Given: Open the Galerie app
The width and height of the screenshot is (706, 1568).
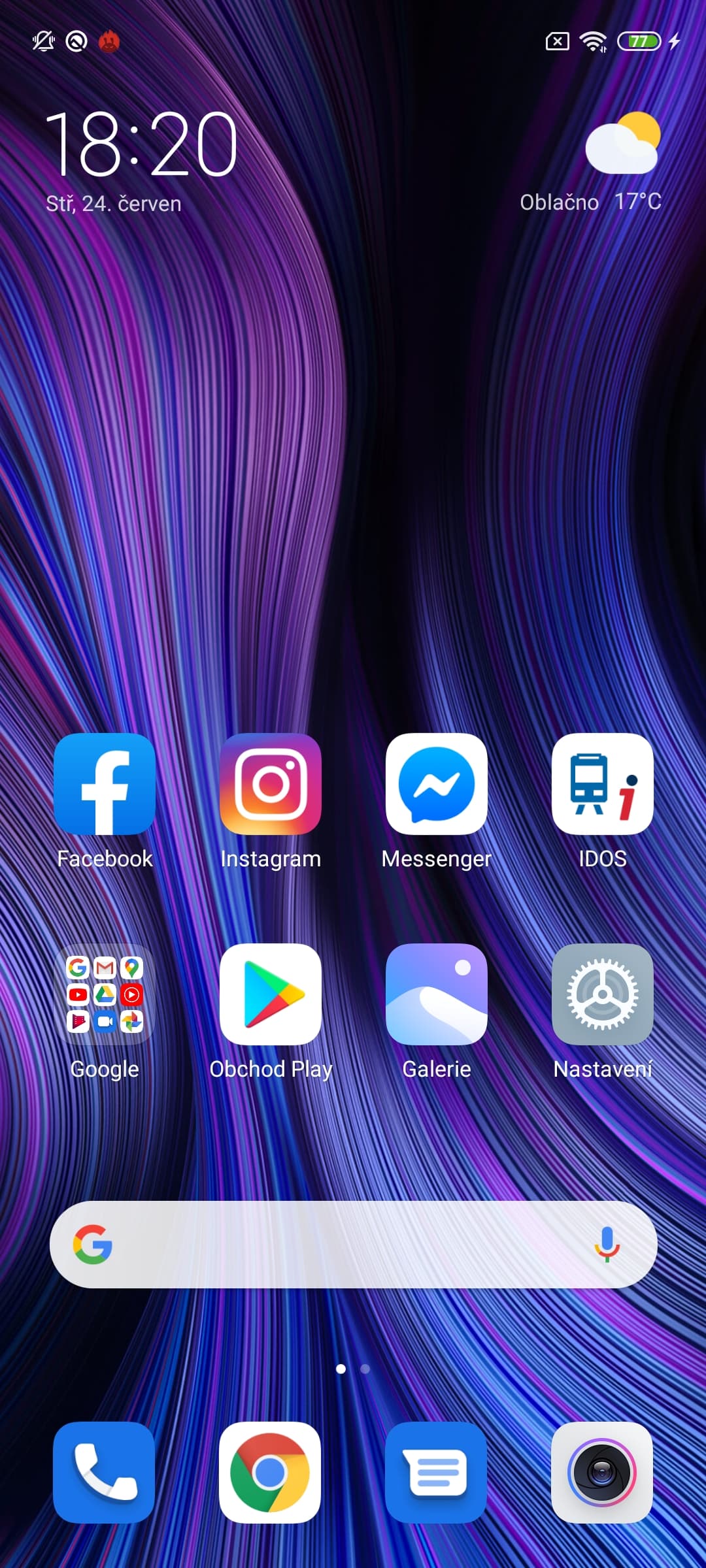Looking at the screenshot, I should 437,994.
